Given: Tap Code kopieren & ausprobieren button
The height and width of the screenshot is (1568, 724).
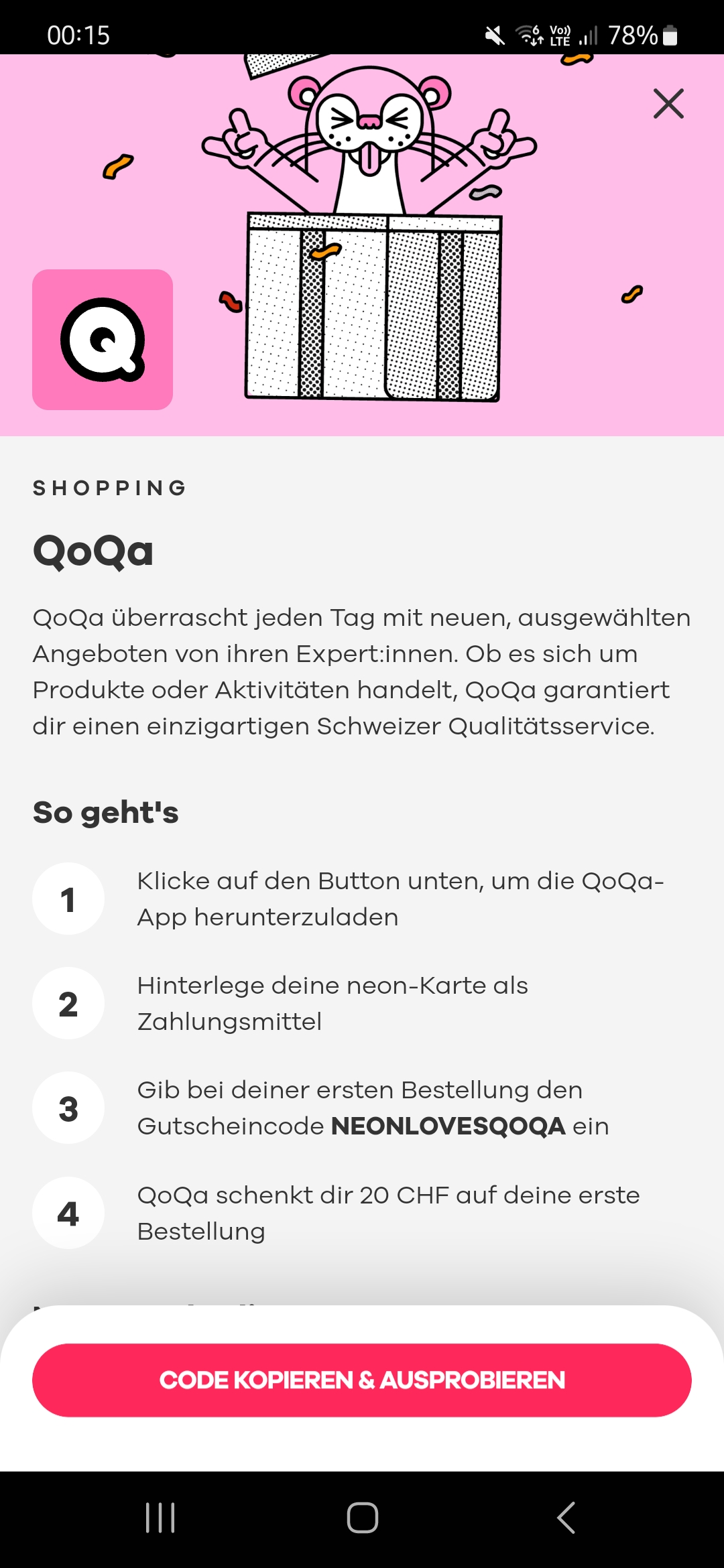Looking at the screenshot, I should click(362, 1380).
